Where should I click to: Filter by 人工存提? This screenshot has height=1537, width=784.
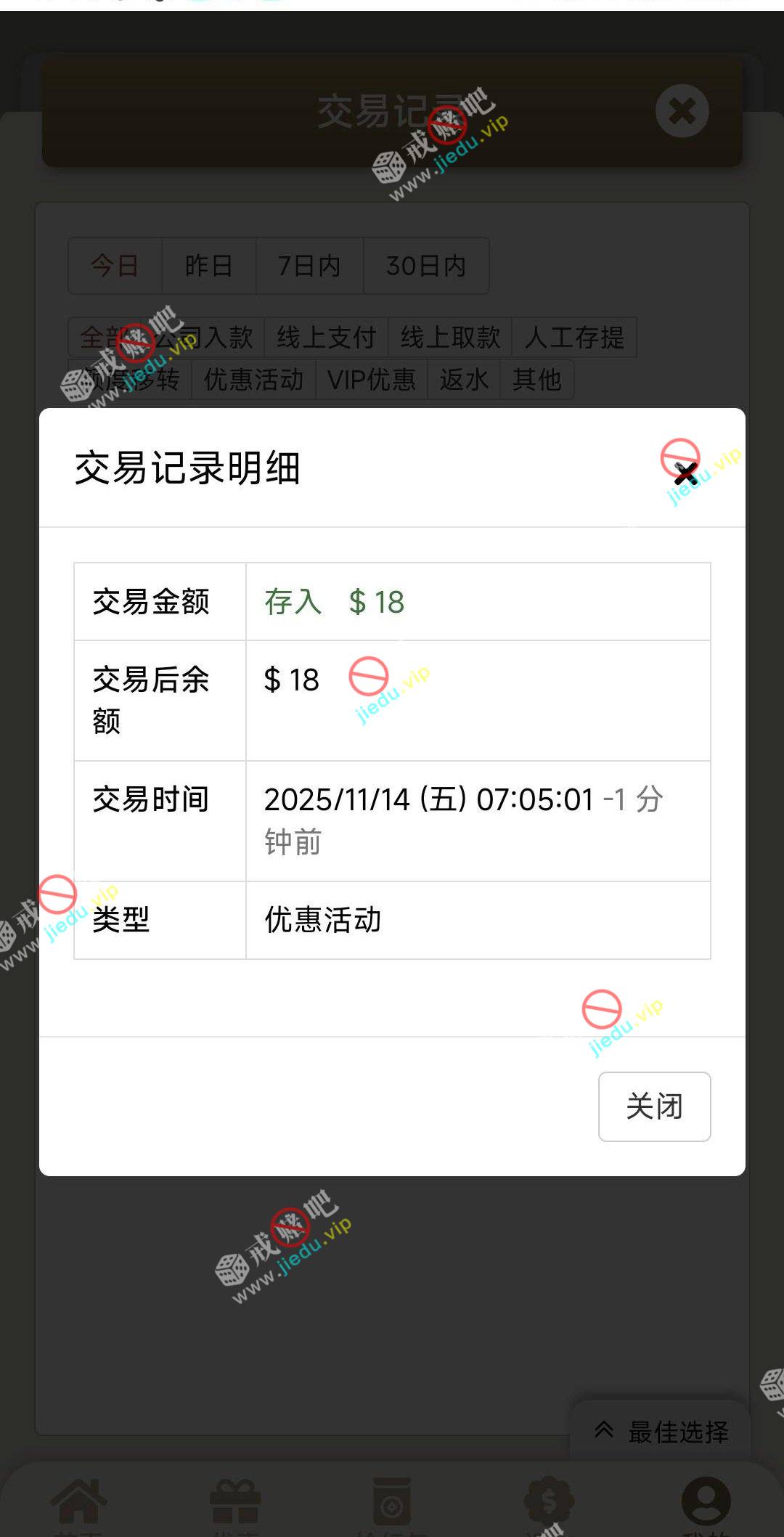574,337
